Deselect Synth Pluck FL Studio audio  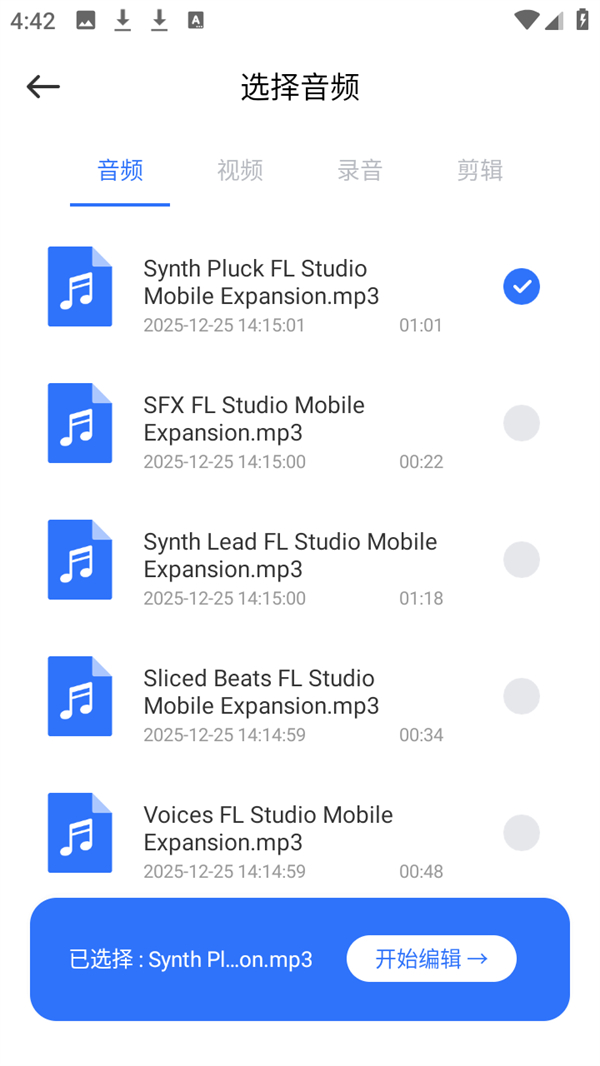(521, 287)
